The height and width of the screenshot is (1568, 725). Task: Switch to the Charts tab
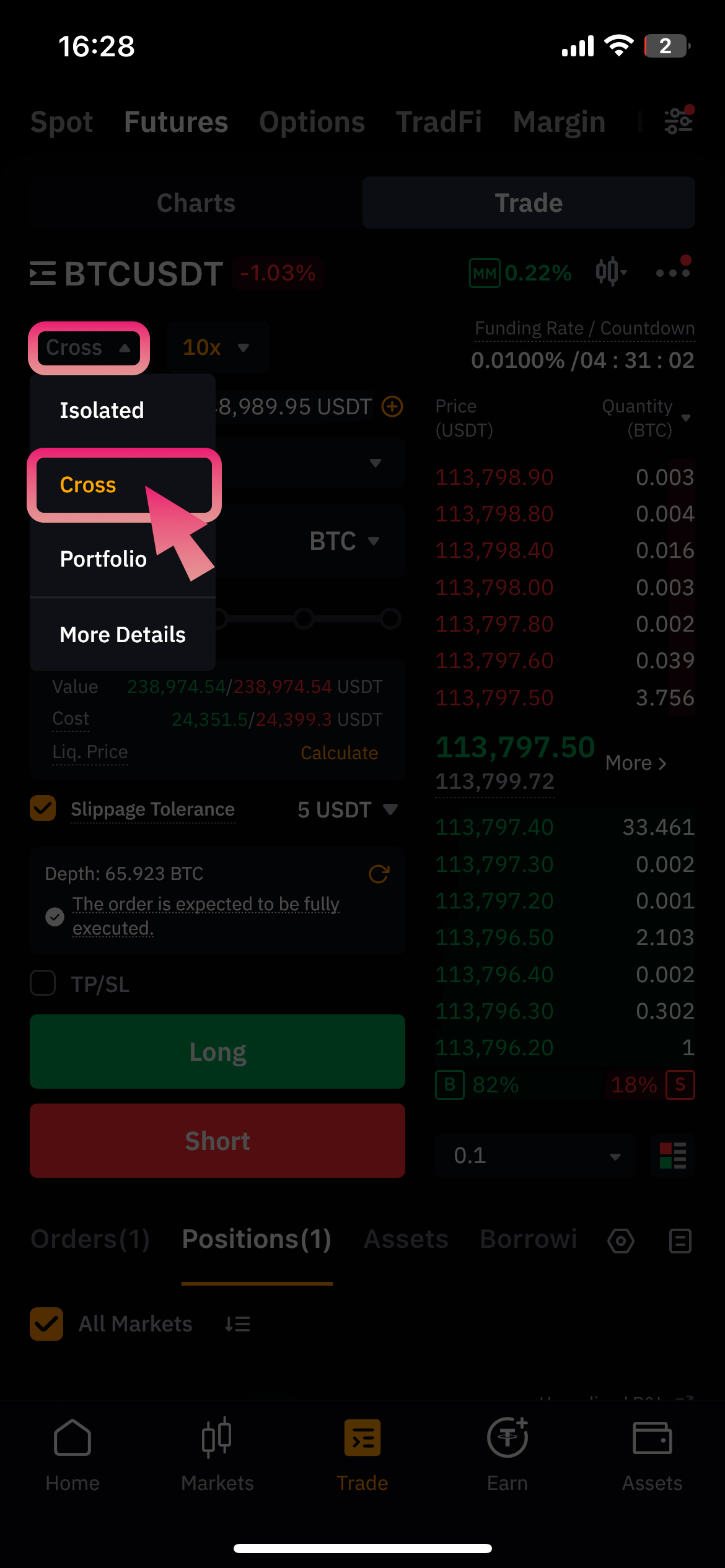pos(196,202)
